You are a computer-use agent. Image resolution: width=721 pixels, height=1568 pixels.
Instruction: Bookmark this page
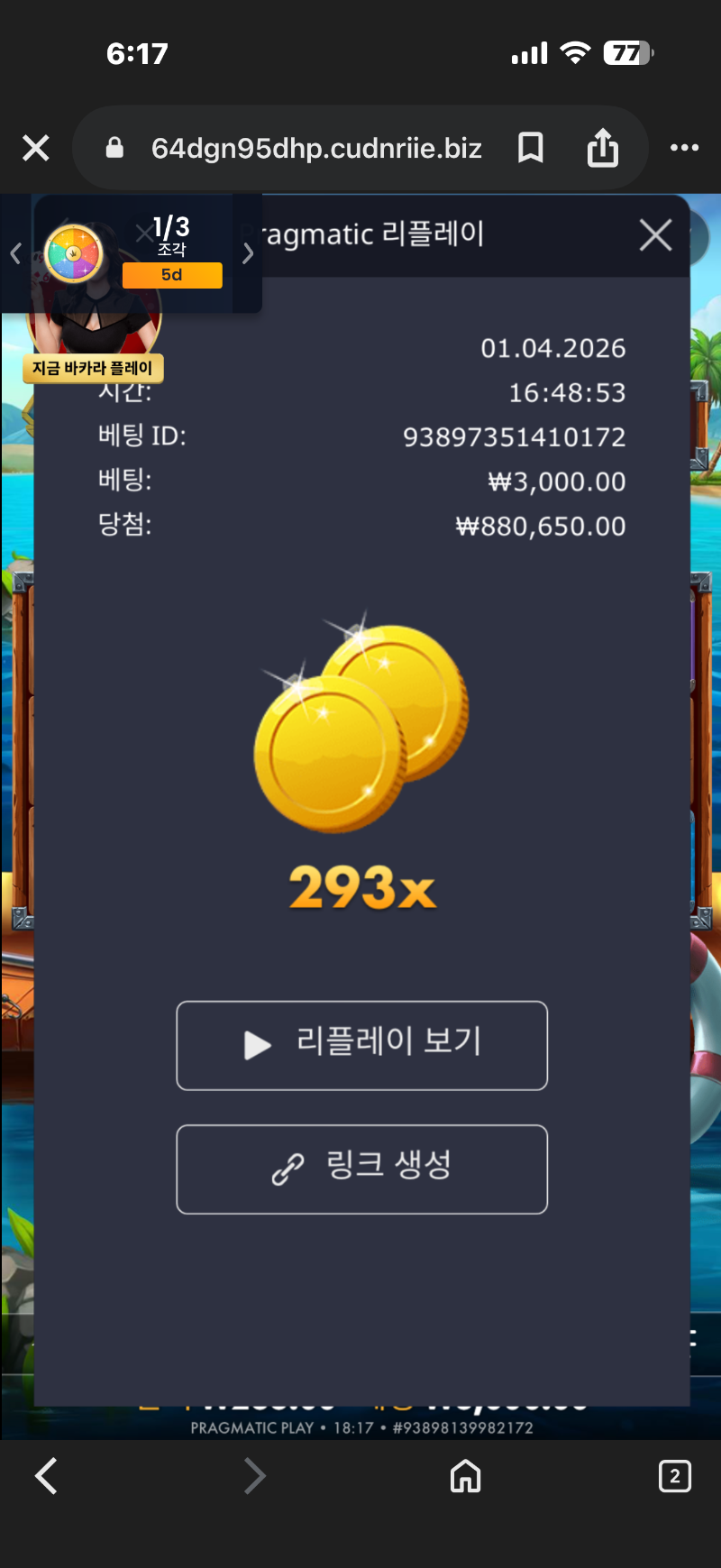pyautogui.click(x=531, y=148)
